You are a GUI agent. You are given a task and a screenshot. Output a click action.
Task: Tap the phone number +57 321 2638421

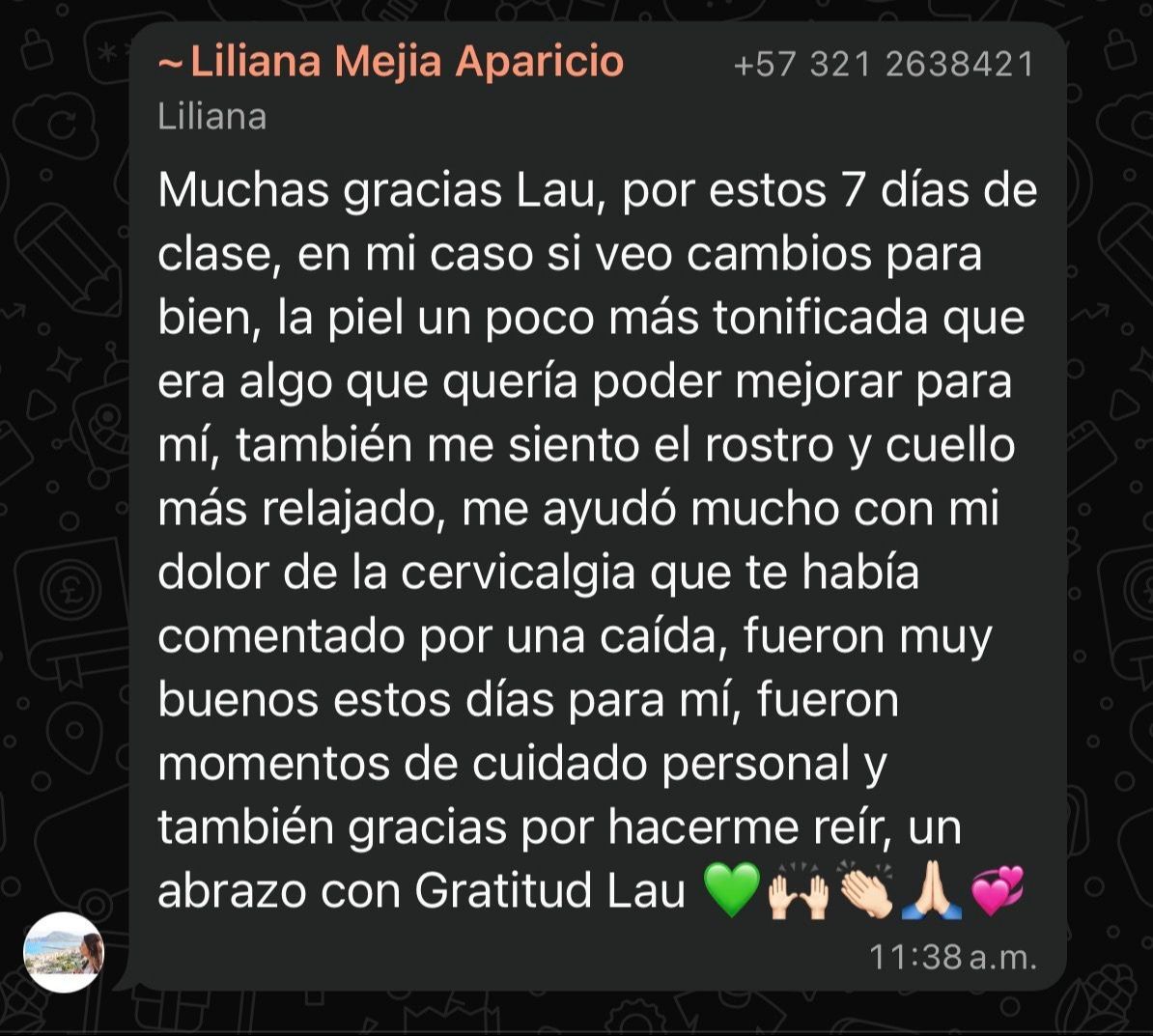click(884, 64)
